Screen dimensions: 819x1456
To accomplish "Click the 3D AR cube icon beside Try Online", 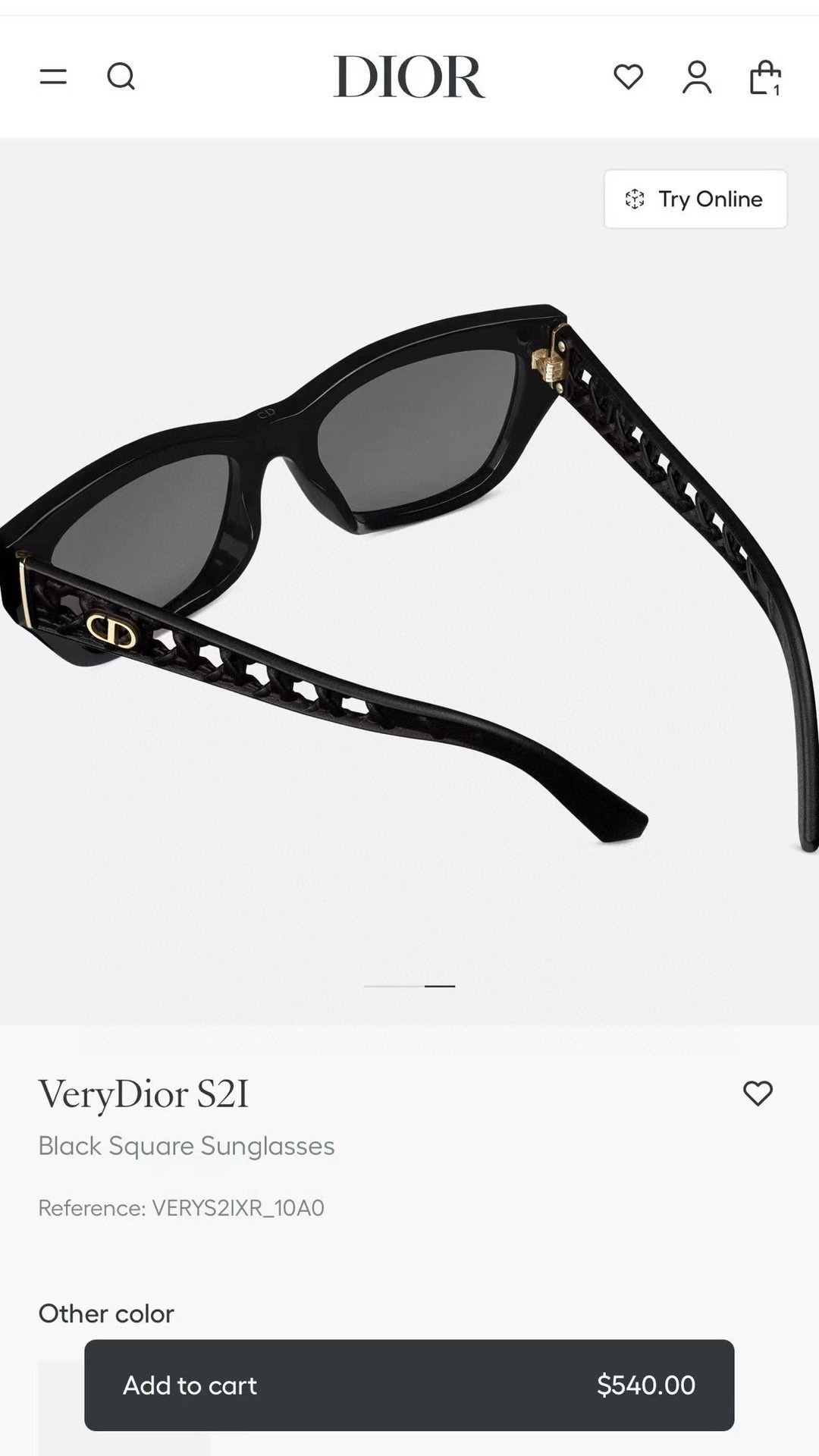I will (x=637, y=199).
